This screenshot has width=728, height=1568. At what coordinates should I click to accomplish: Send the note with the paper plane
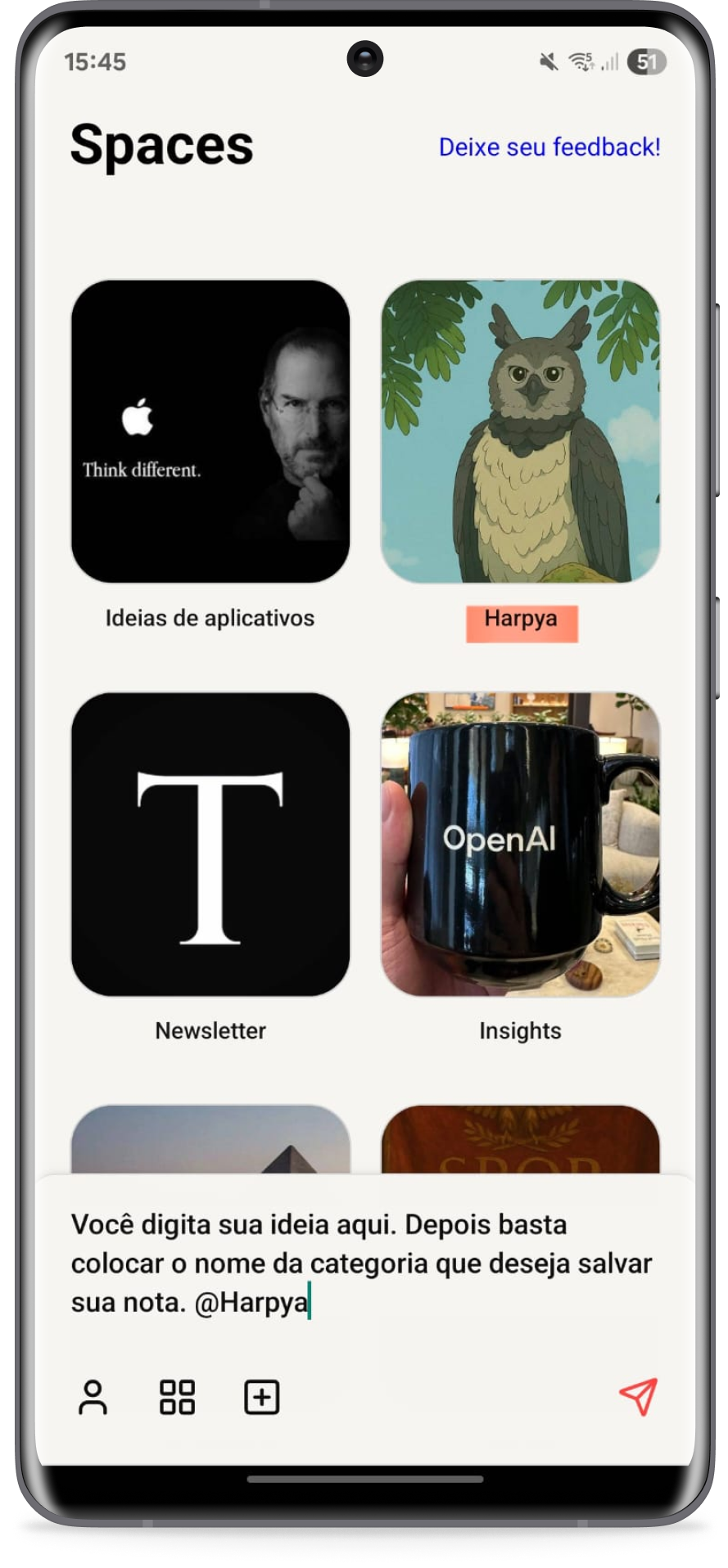(x=638, y=1397)
